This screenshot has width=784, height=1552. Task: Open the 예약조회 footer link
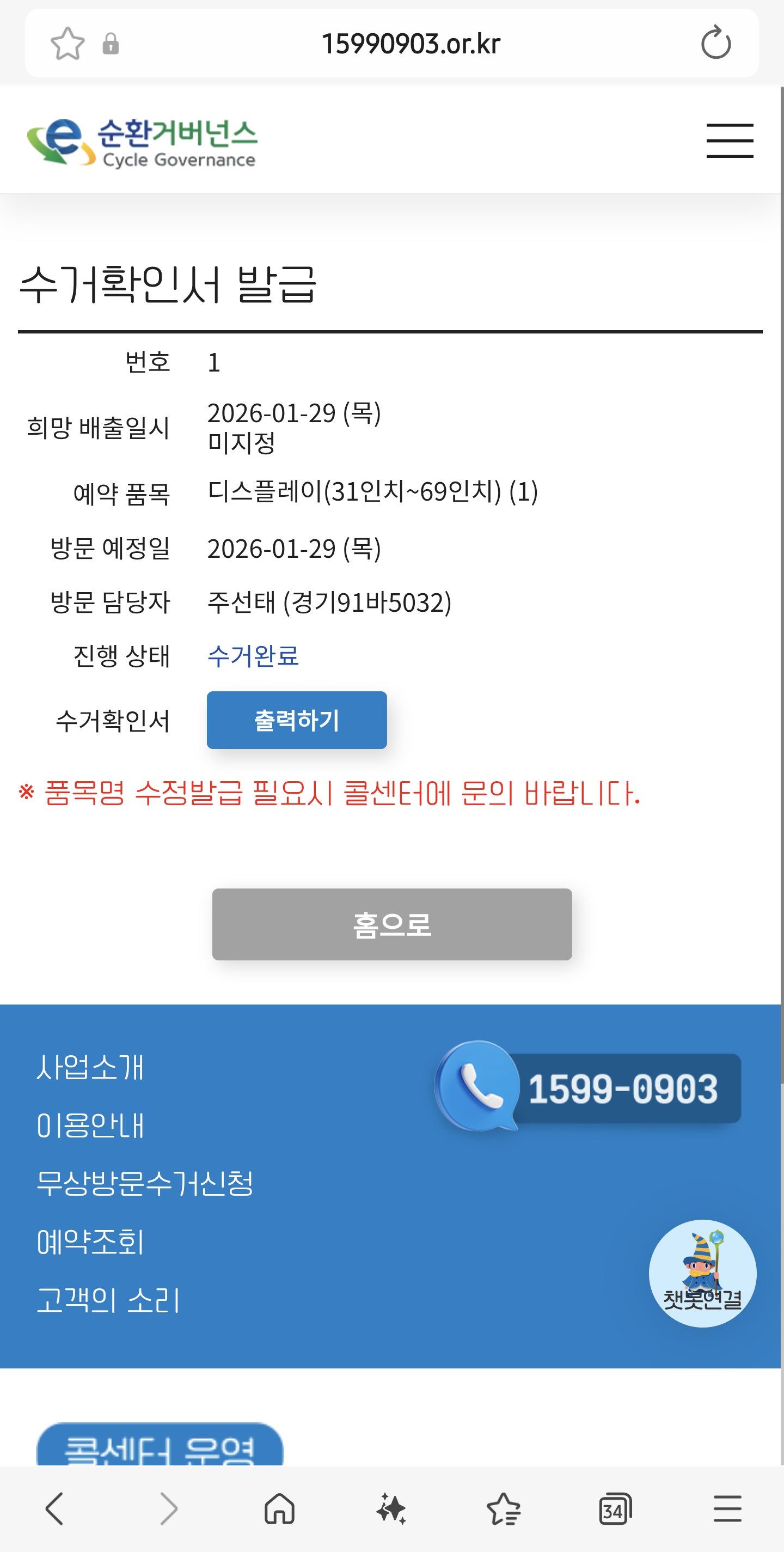click(x=90, y=1241)
